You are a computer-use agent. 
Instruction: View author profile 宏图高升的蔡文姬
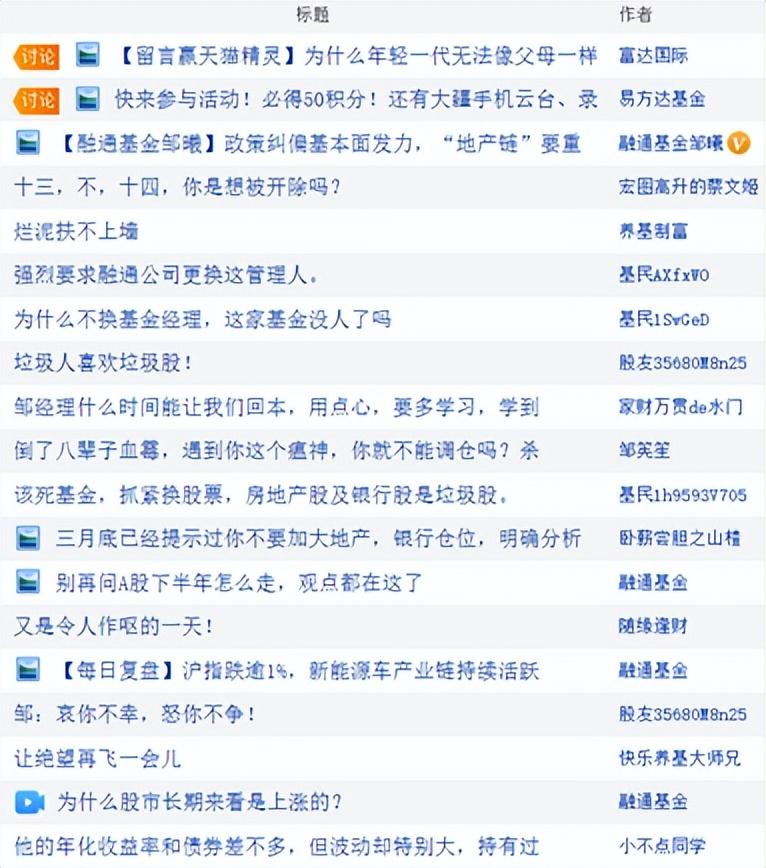689,187
